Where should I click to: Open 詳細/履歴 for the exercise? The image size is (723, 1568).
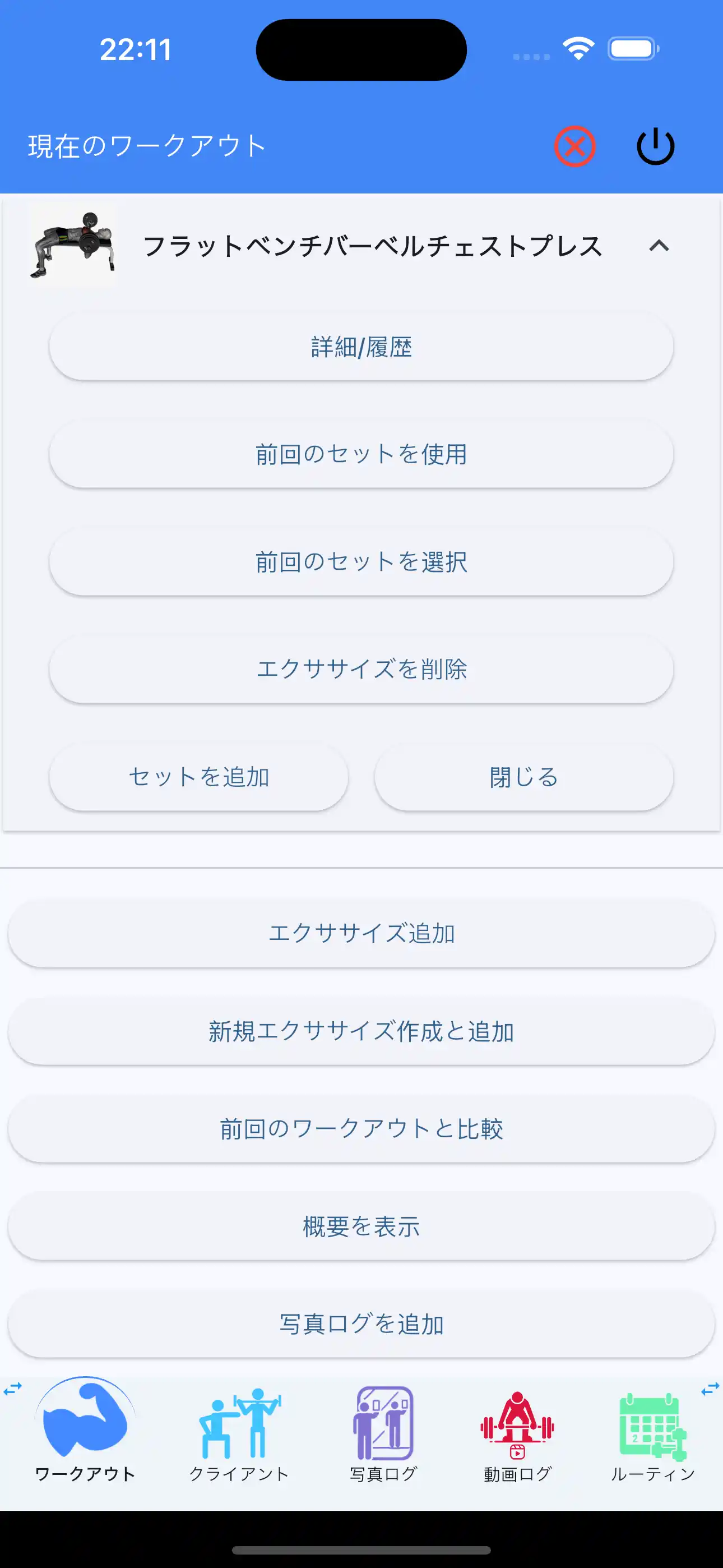coord(361,347)
